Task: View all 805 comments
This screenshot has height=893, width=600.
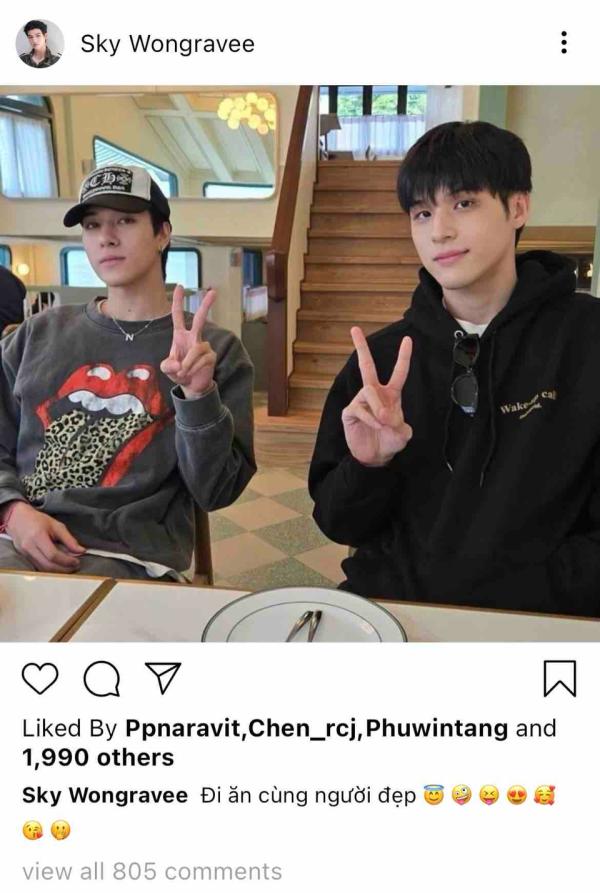Action: coord(151,871)
